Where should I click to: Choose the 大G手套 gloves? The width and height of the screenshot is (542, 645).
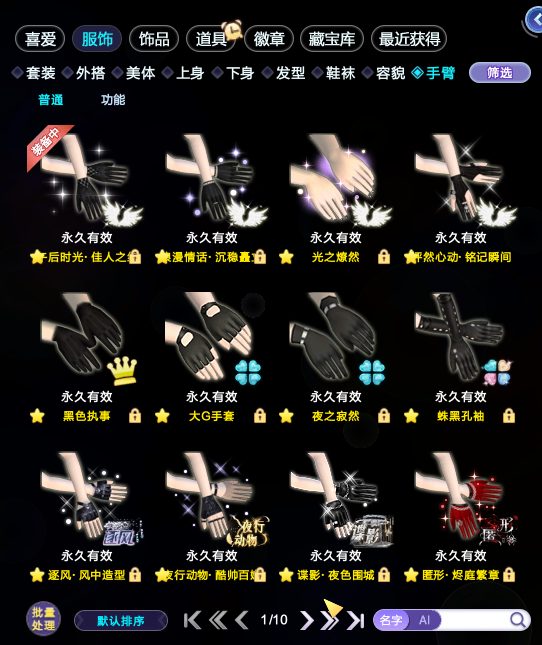click(x=211, y=357)
